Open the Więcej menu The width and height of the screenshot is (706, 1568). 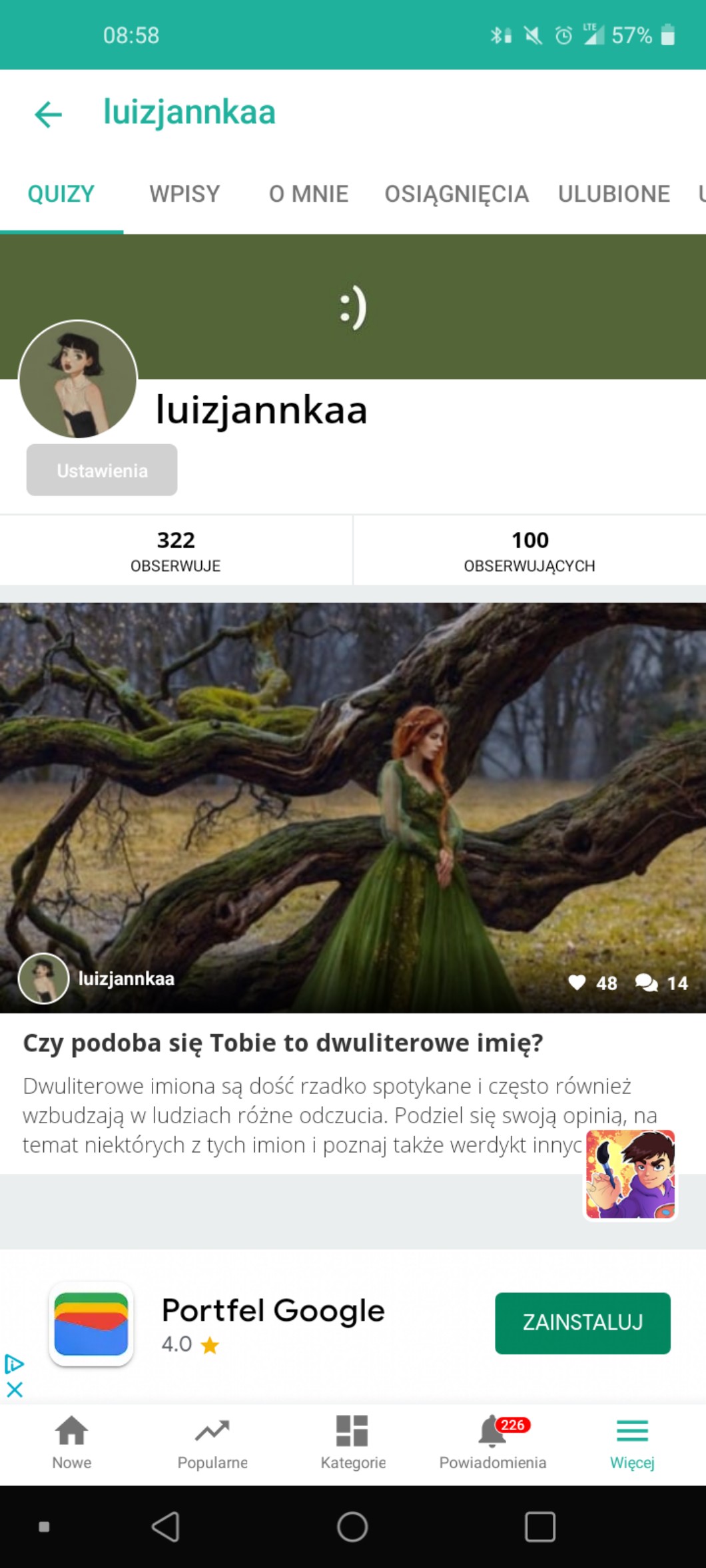click(x=632, y=1442)
